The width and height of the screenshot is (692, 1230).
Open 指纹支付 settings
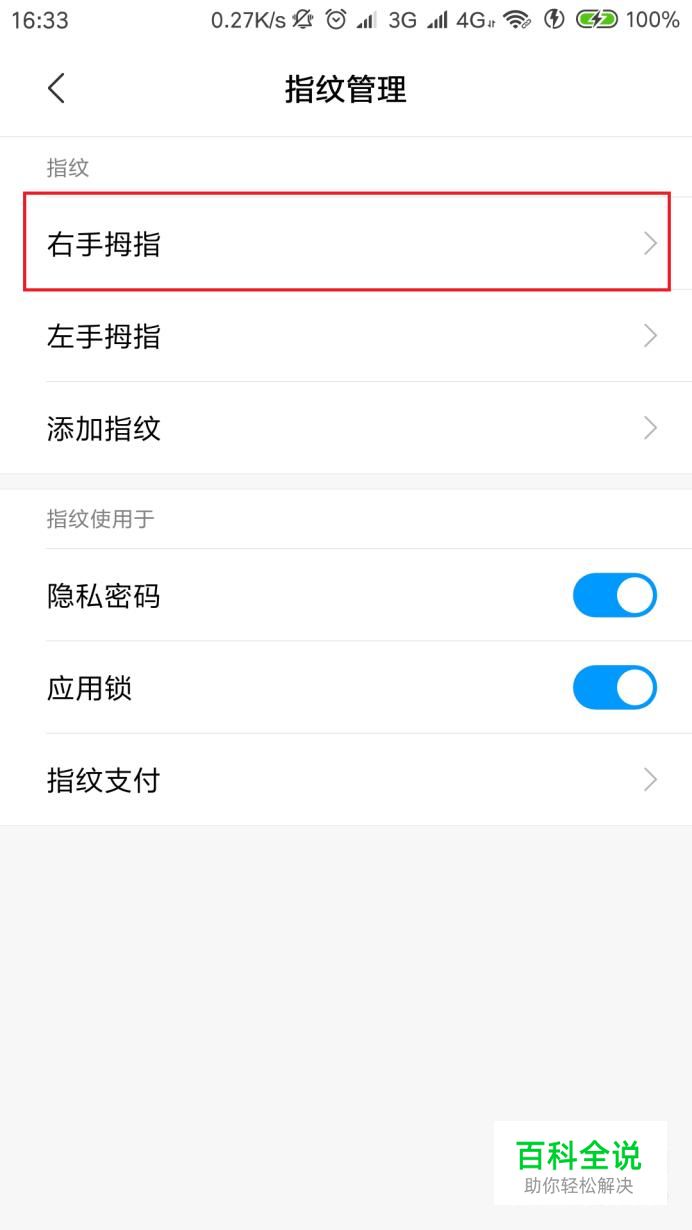(346, 780)
